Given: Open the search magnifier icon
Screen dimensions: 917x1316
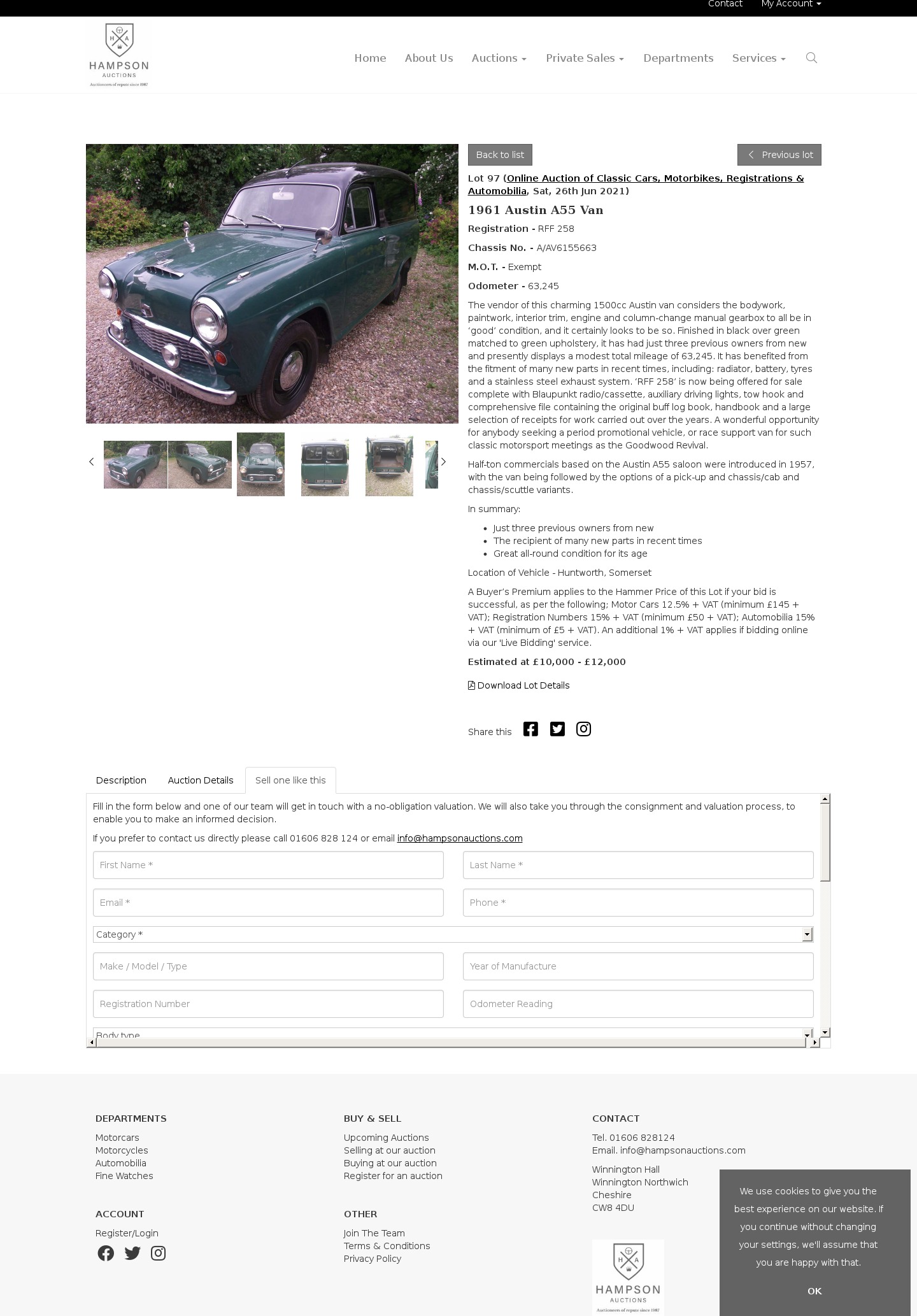Looking at the screenshot, I should pos(811,58).
